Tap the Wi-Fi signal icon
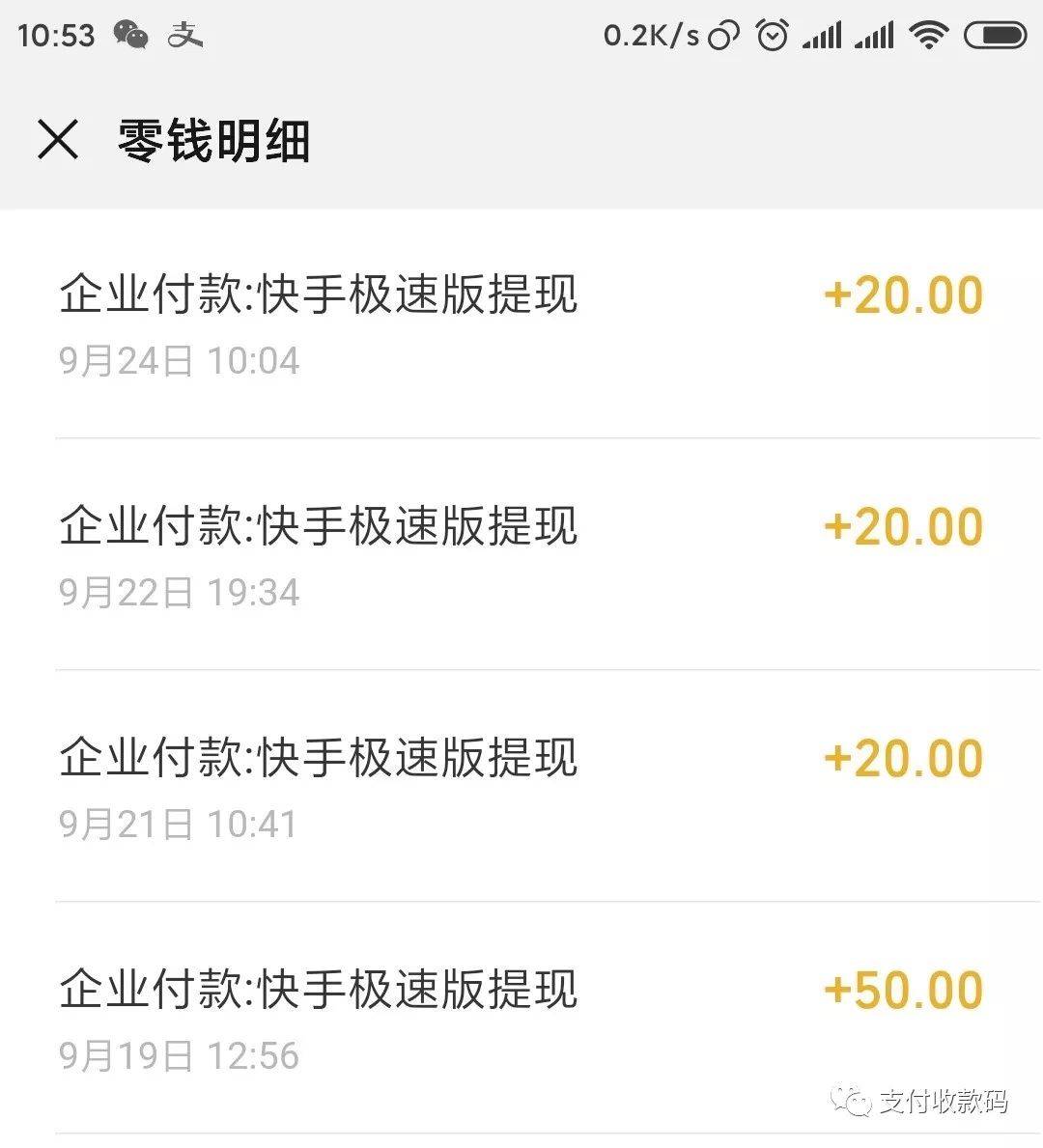This screenshot has width=1043, height=1148. pos(929,35)
